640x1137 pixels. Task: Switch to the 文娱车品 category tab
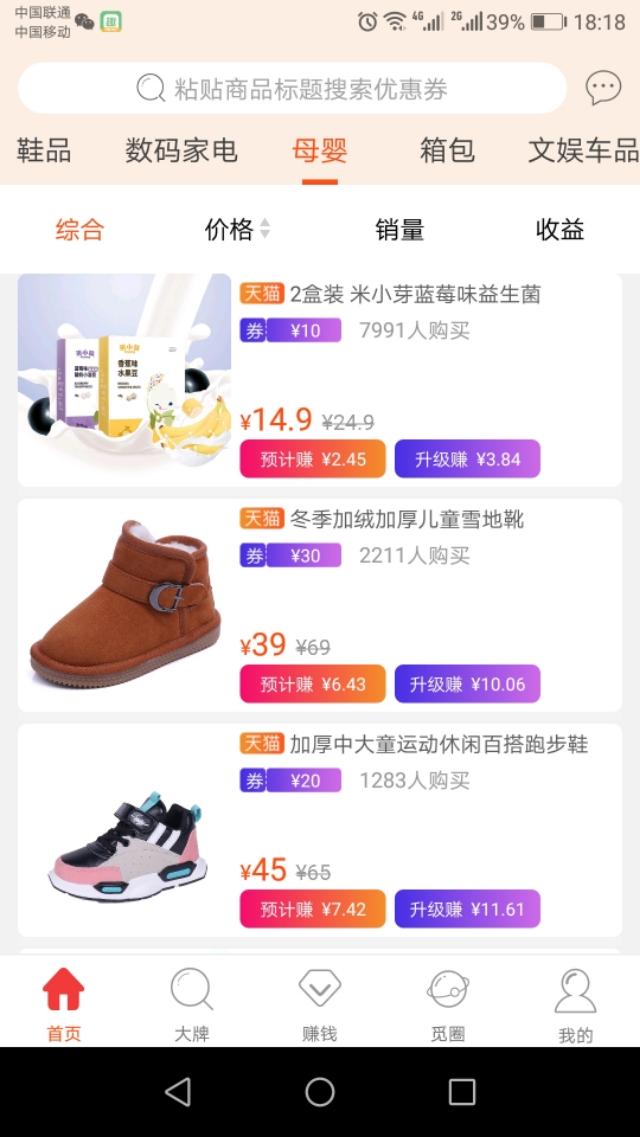583,151
